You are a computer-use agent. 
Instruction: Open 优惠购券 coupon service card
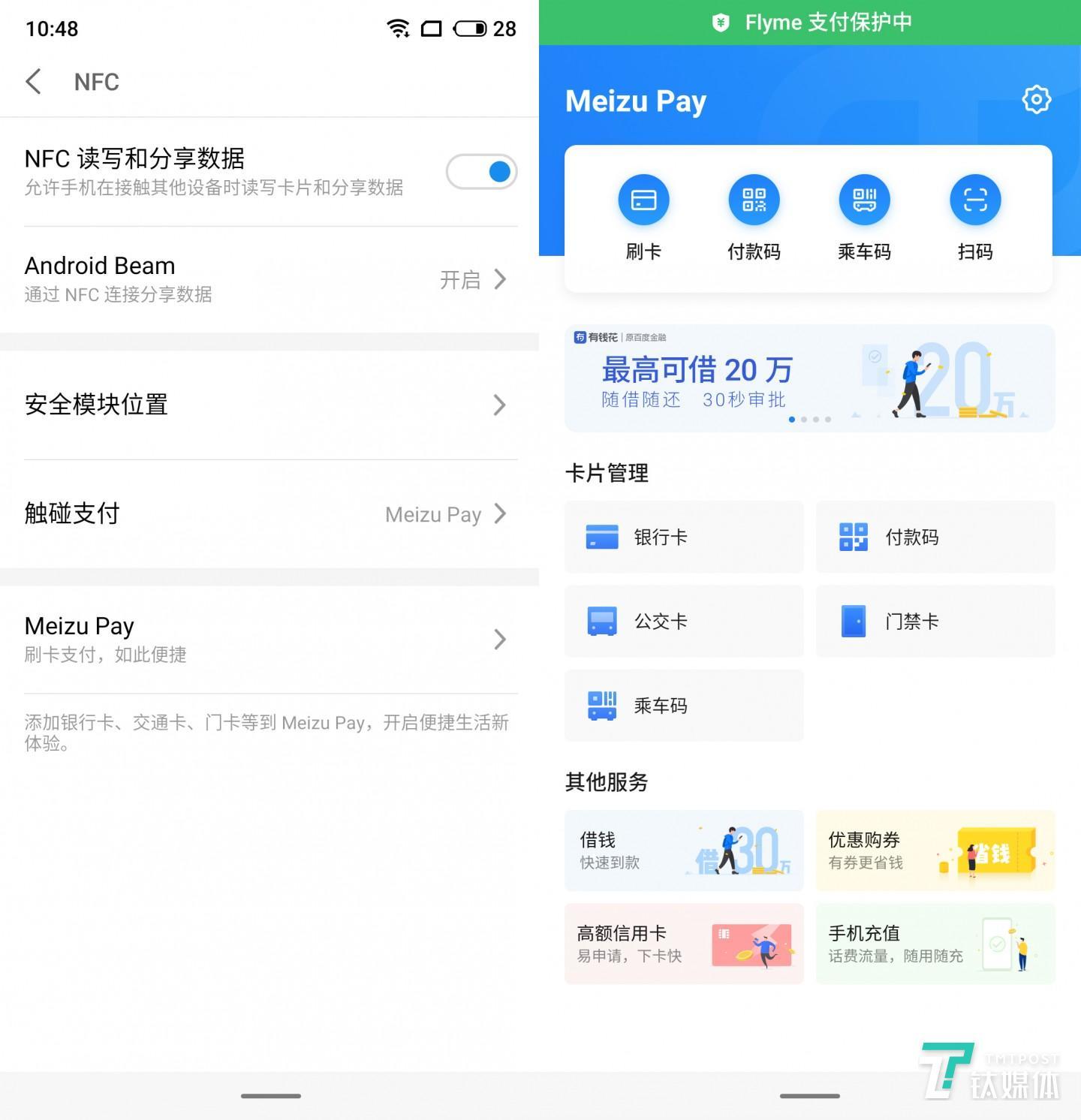click(935, 851)
